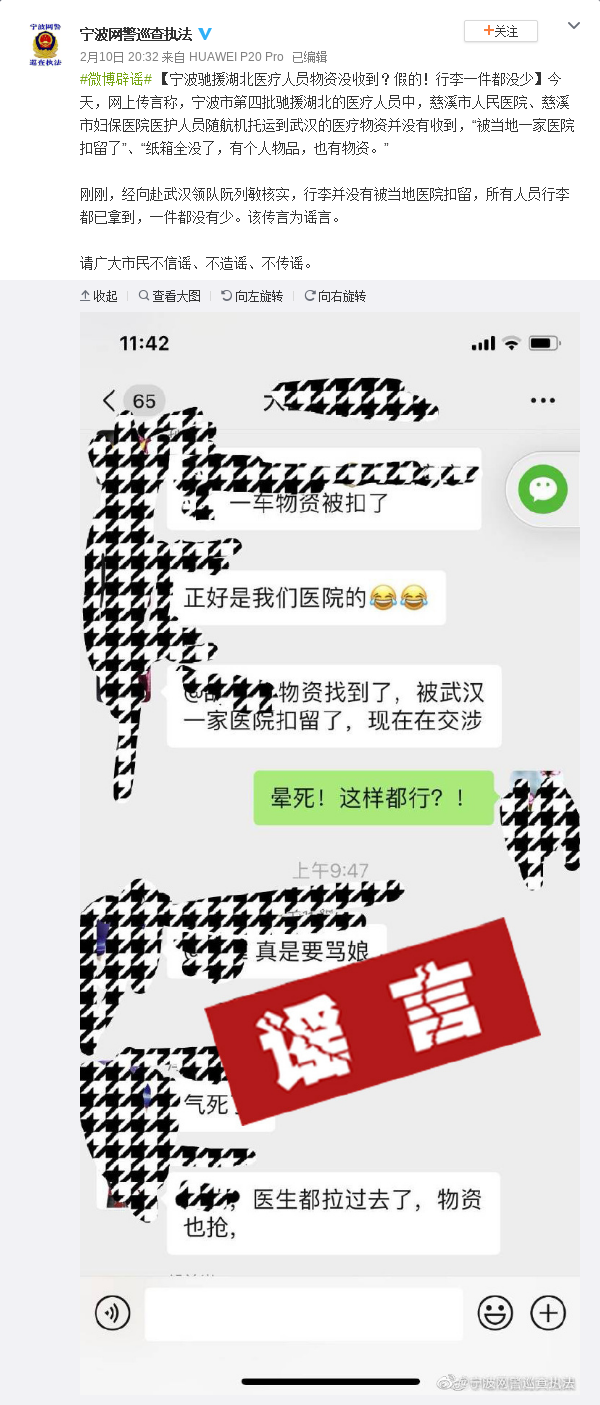Open the HUAWEI P20 Pro source link

pos(235,57)
